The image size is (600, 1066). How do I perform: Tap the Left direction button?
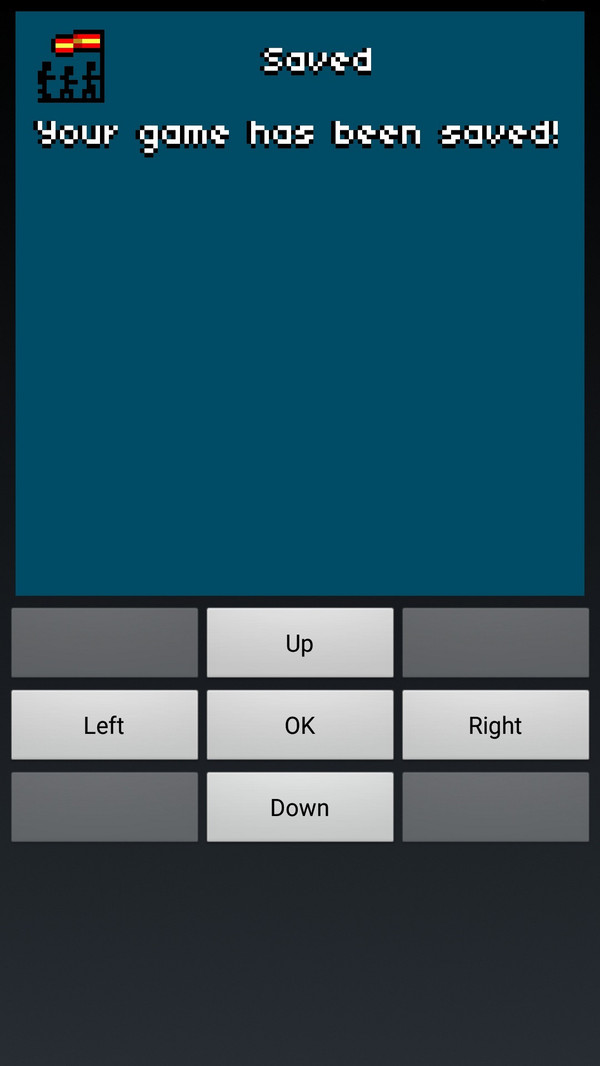(x=104, y=725)
